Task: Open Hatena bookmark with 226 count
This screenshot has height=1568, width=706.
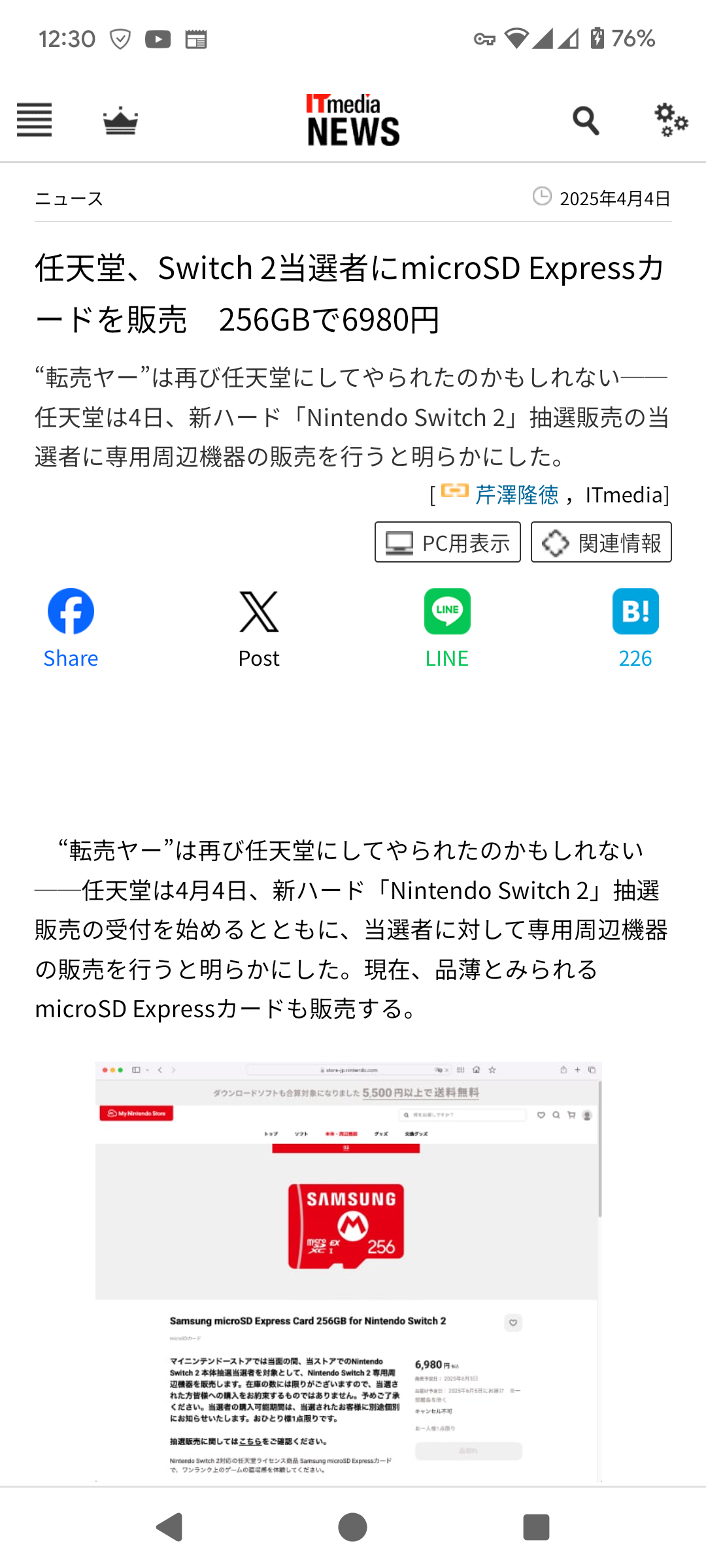Action: tap(635, 627)
